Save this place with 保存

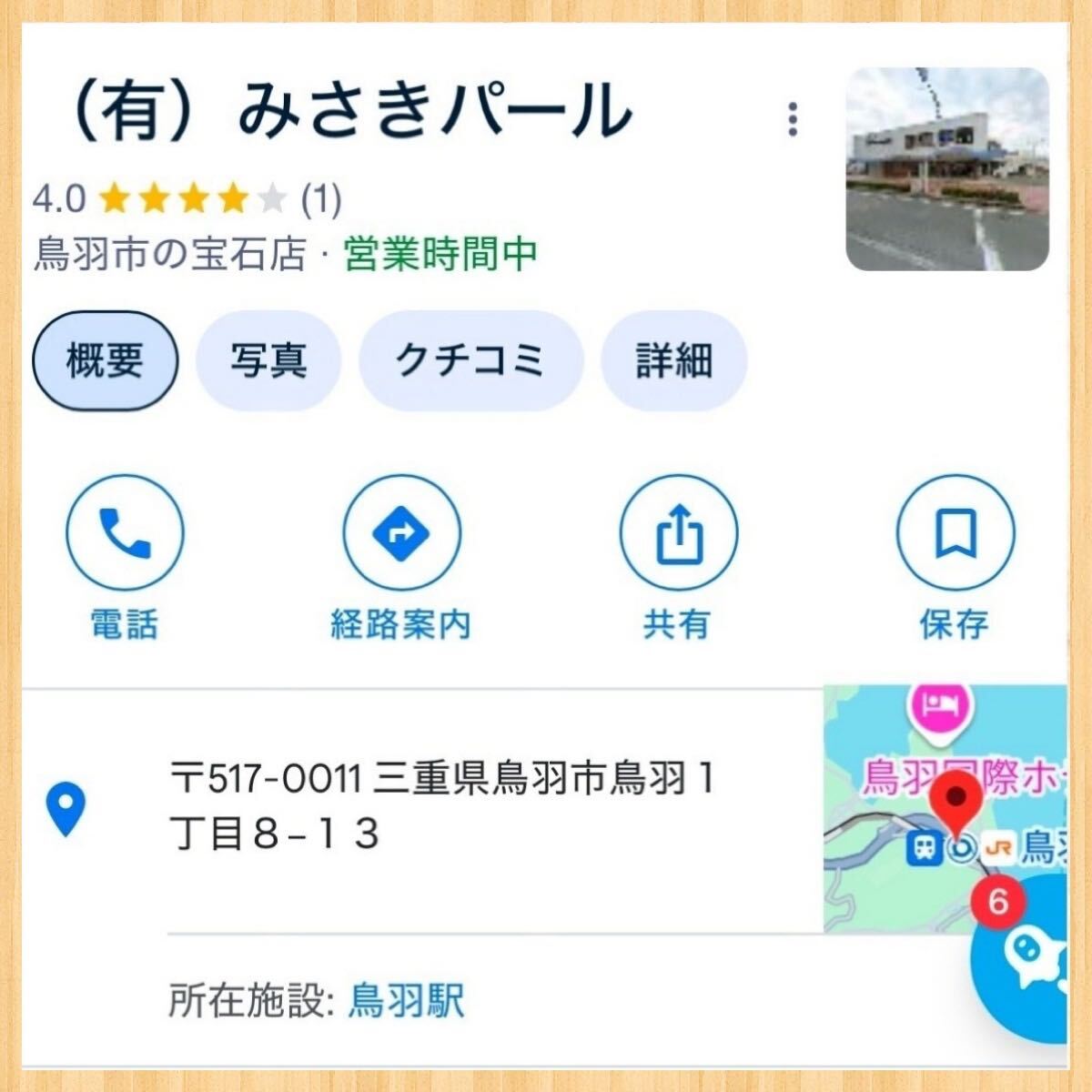(955, 533)
